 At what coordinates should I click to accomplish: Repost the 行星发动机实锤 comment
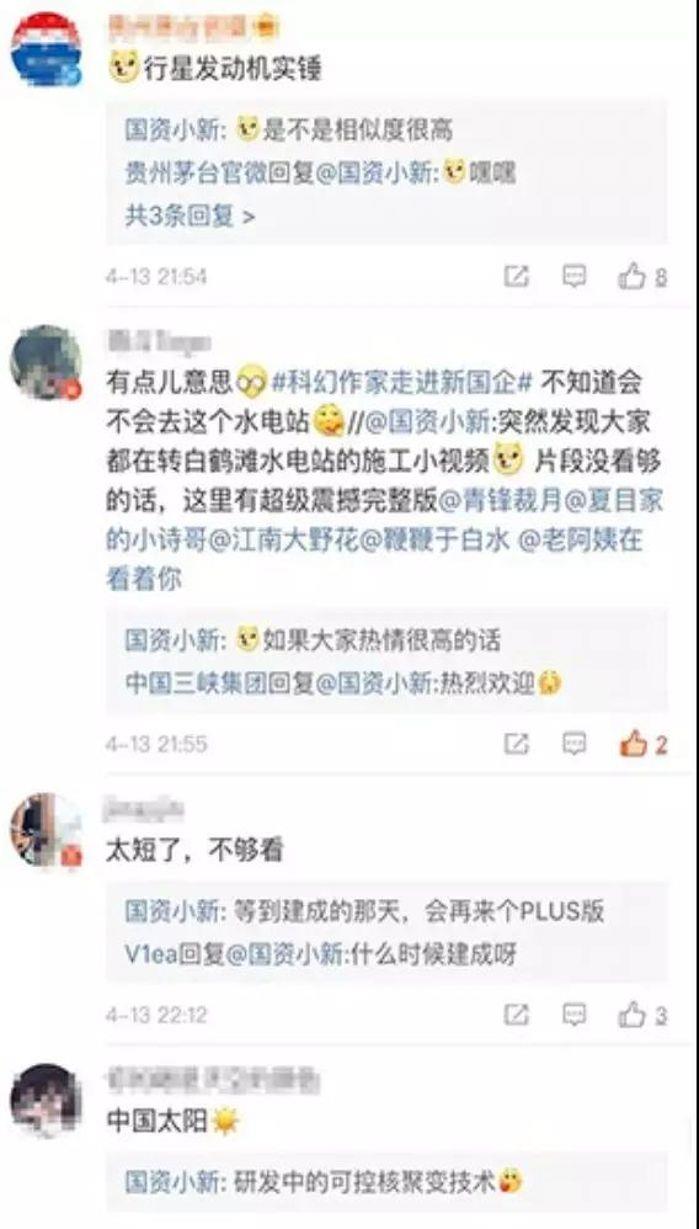point(516,277)
